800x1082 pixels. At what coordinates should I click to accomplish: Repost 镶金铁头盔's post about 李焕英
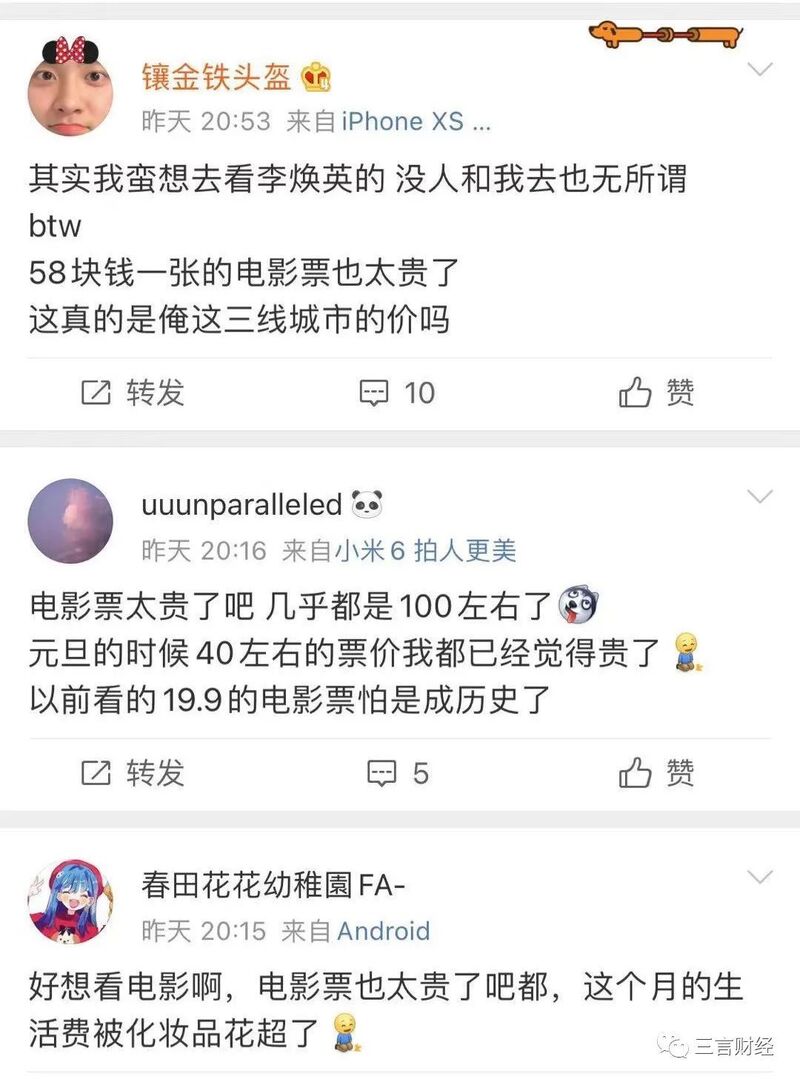coord(134,392)
